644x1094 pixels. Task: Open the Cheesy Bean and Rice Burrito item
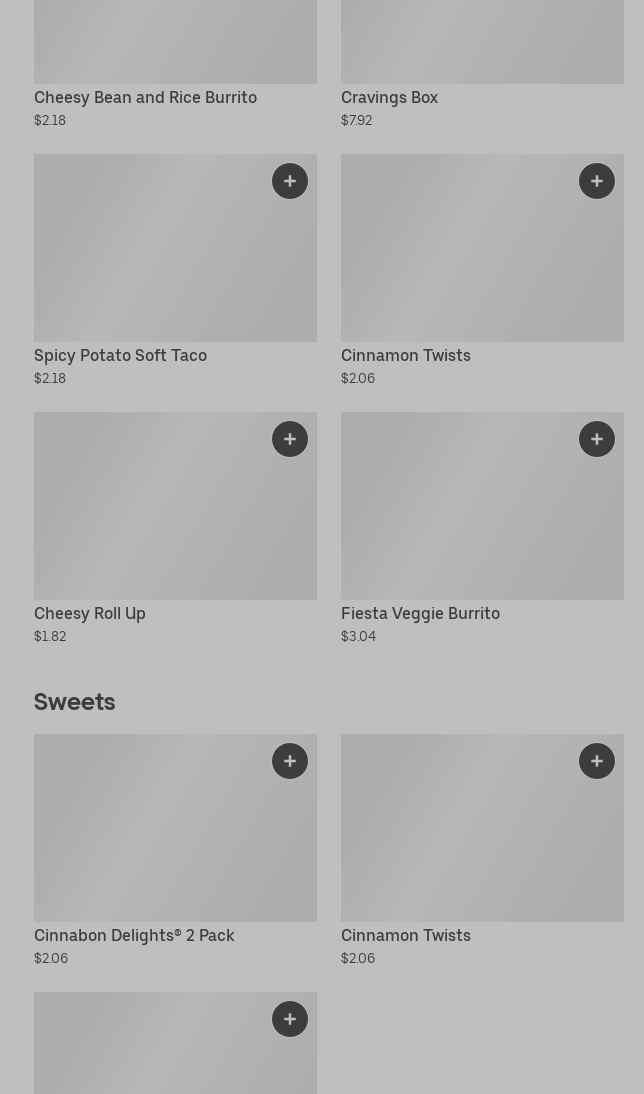145,97
